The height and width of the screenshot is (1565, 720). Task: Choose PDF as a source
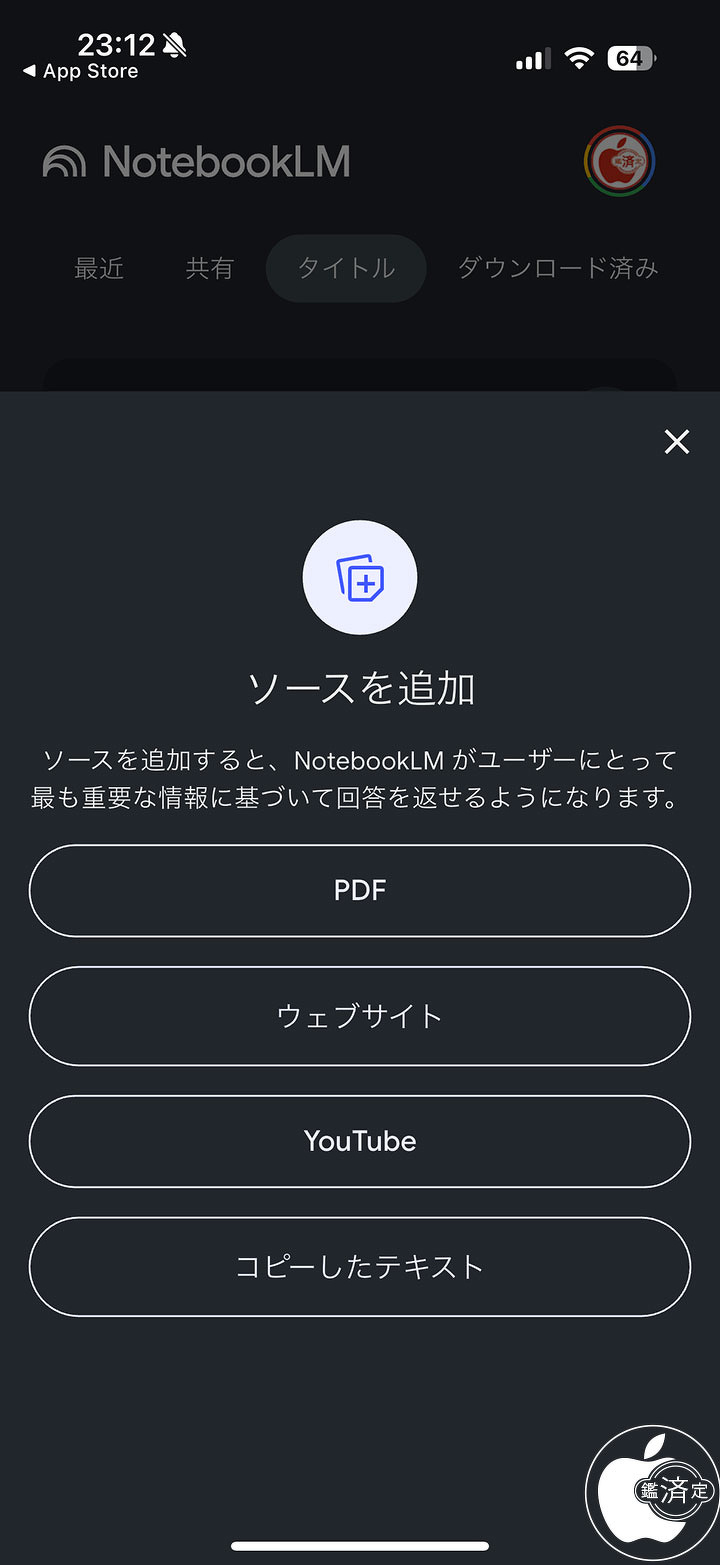[360, 890]
